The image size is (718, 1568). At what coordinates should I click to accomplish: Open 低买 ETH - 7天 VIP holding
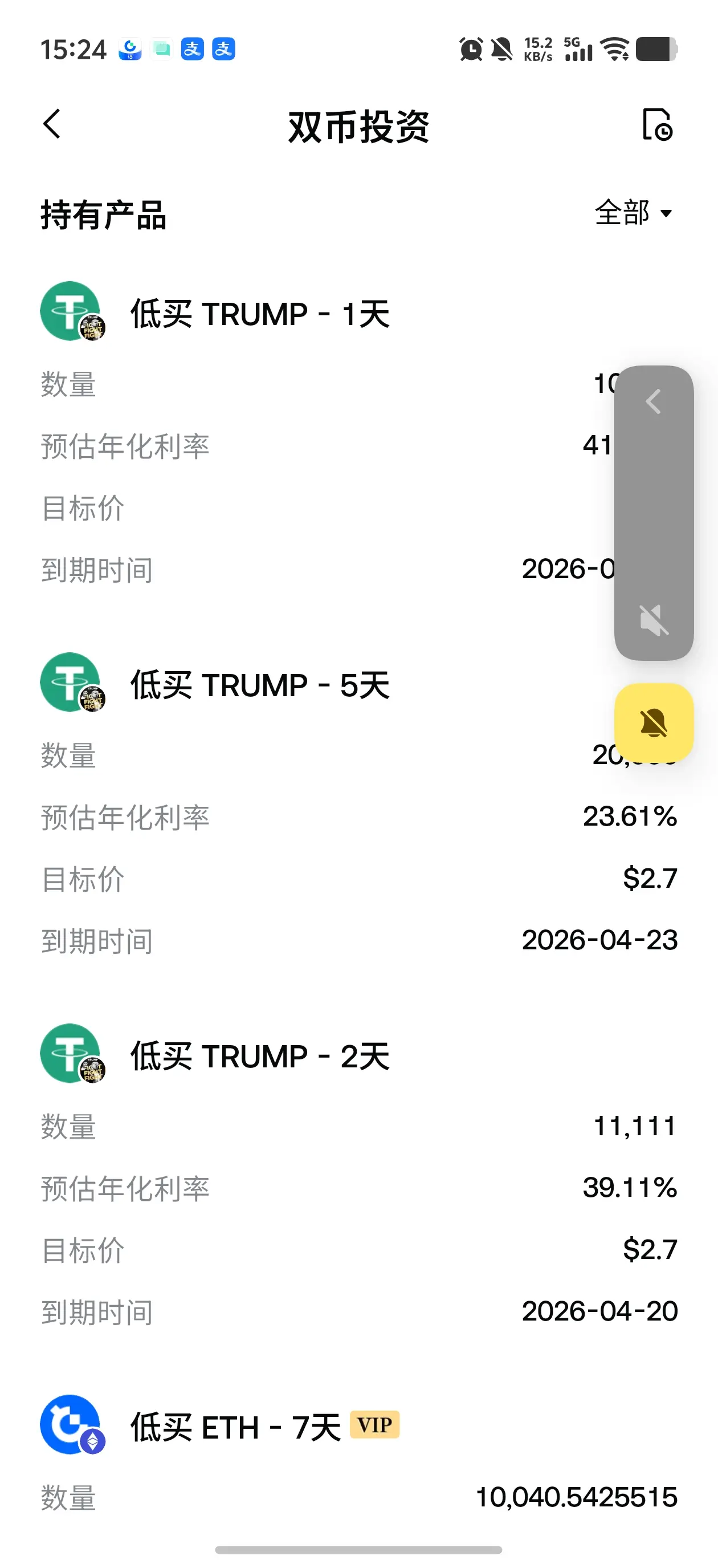[x=236, y=1427]
